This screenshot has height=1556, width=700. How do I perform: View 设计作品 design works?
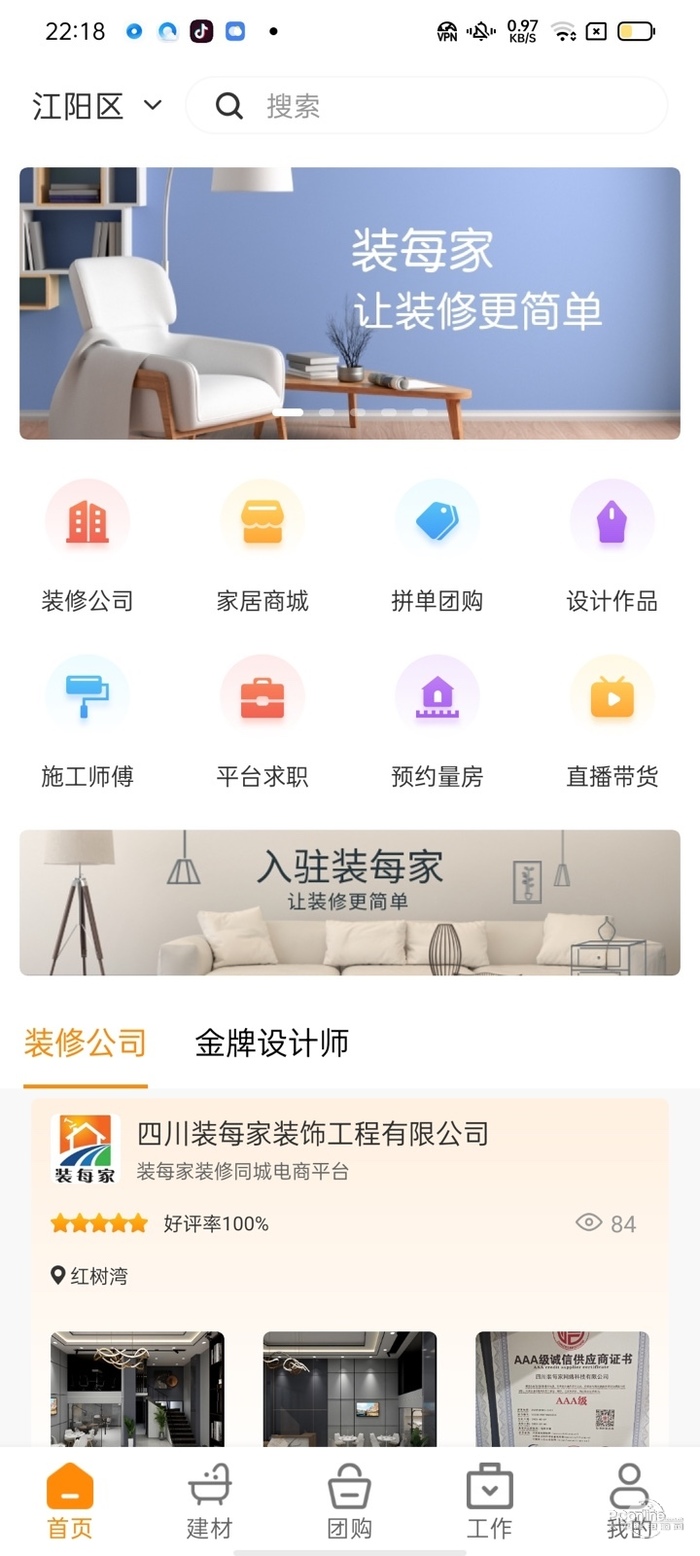pyautogui.click(x=612, y=546)
